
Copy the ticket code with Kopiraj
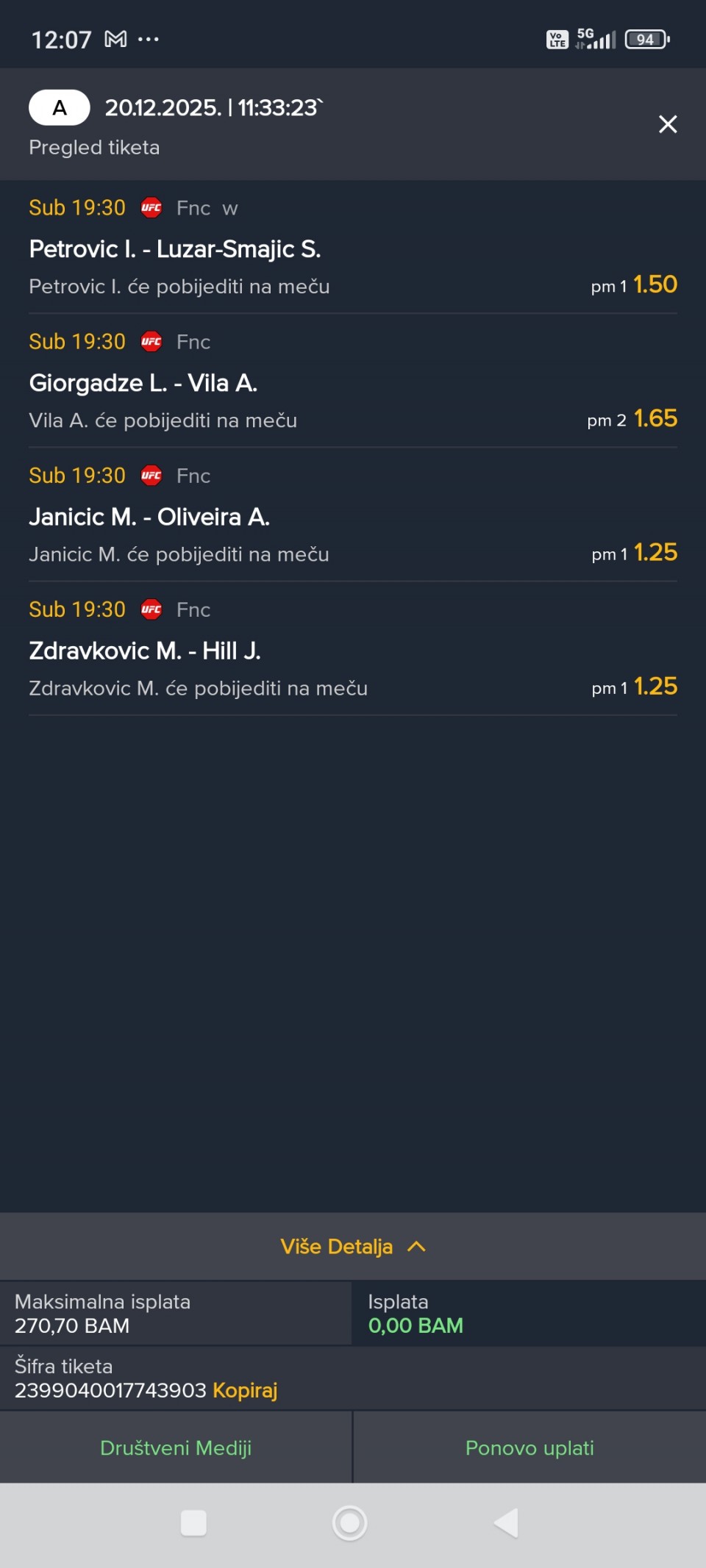tap(245, 1390)
